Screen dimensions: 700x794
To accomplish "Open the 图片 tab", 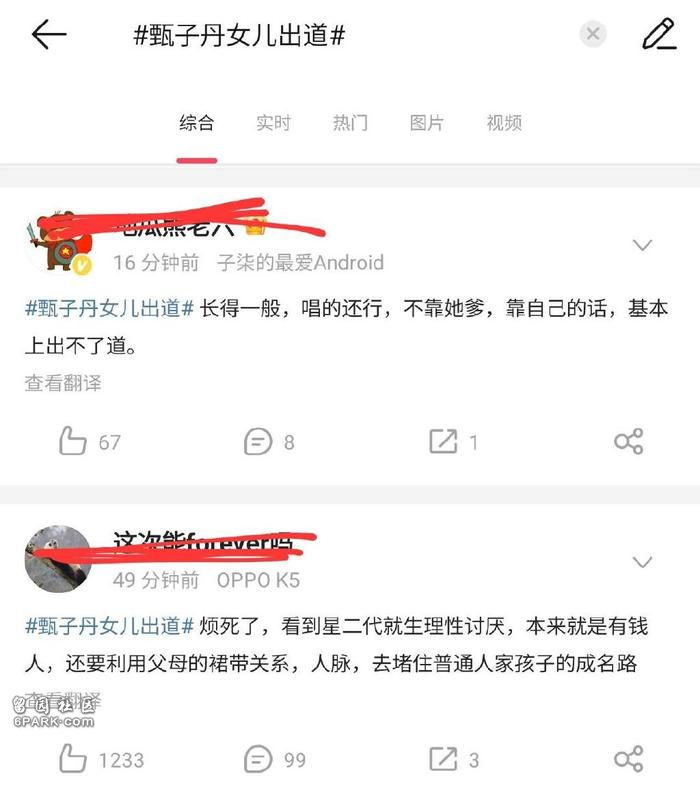I will [427, 123].
